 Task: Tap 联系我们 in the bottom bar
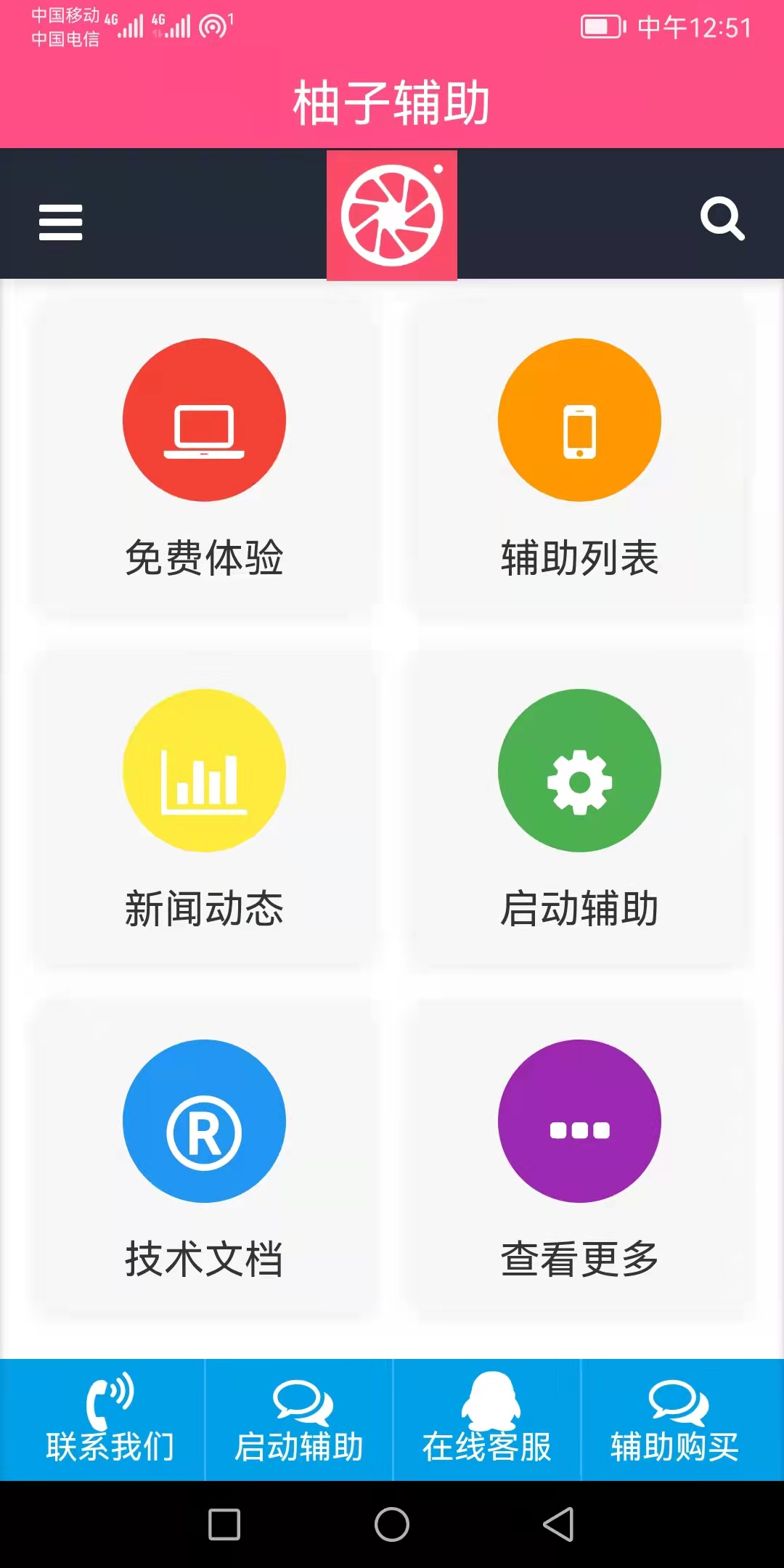[x=109, y=1419]
